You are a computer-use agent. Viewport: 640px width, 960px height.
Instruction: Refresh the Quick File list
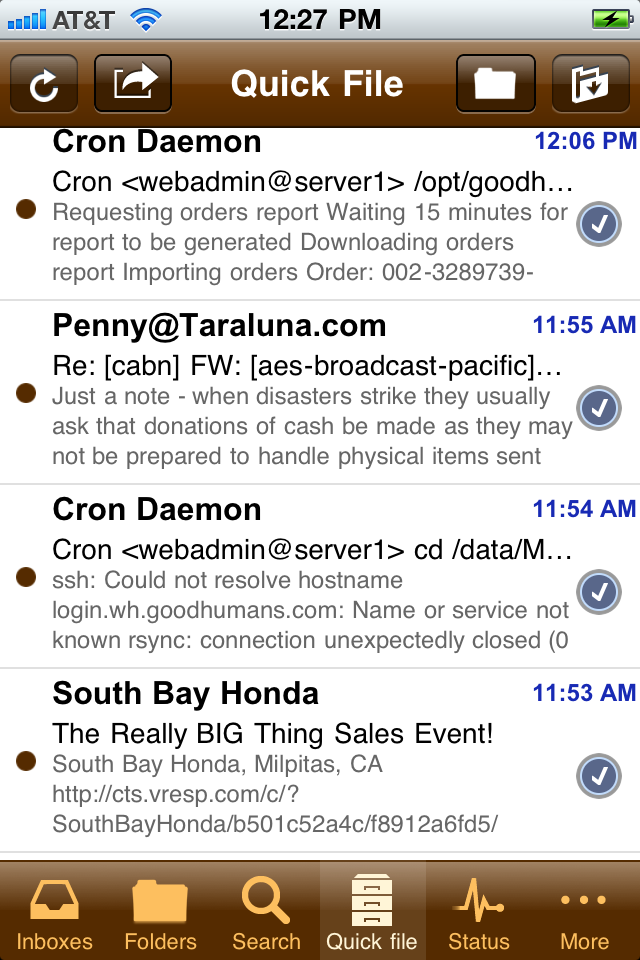point(44,83)
